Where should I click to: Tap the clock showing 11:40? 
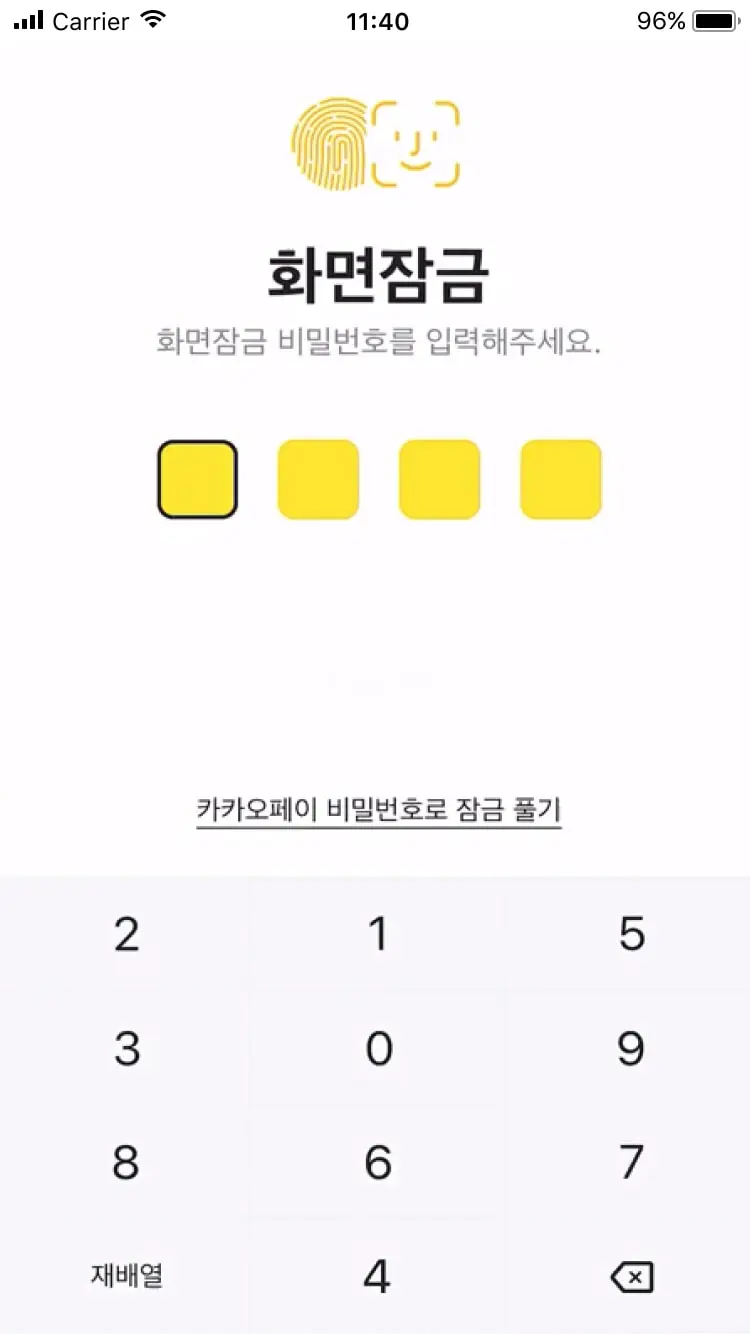pos(375,21)
